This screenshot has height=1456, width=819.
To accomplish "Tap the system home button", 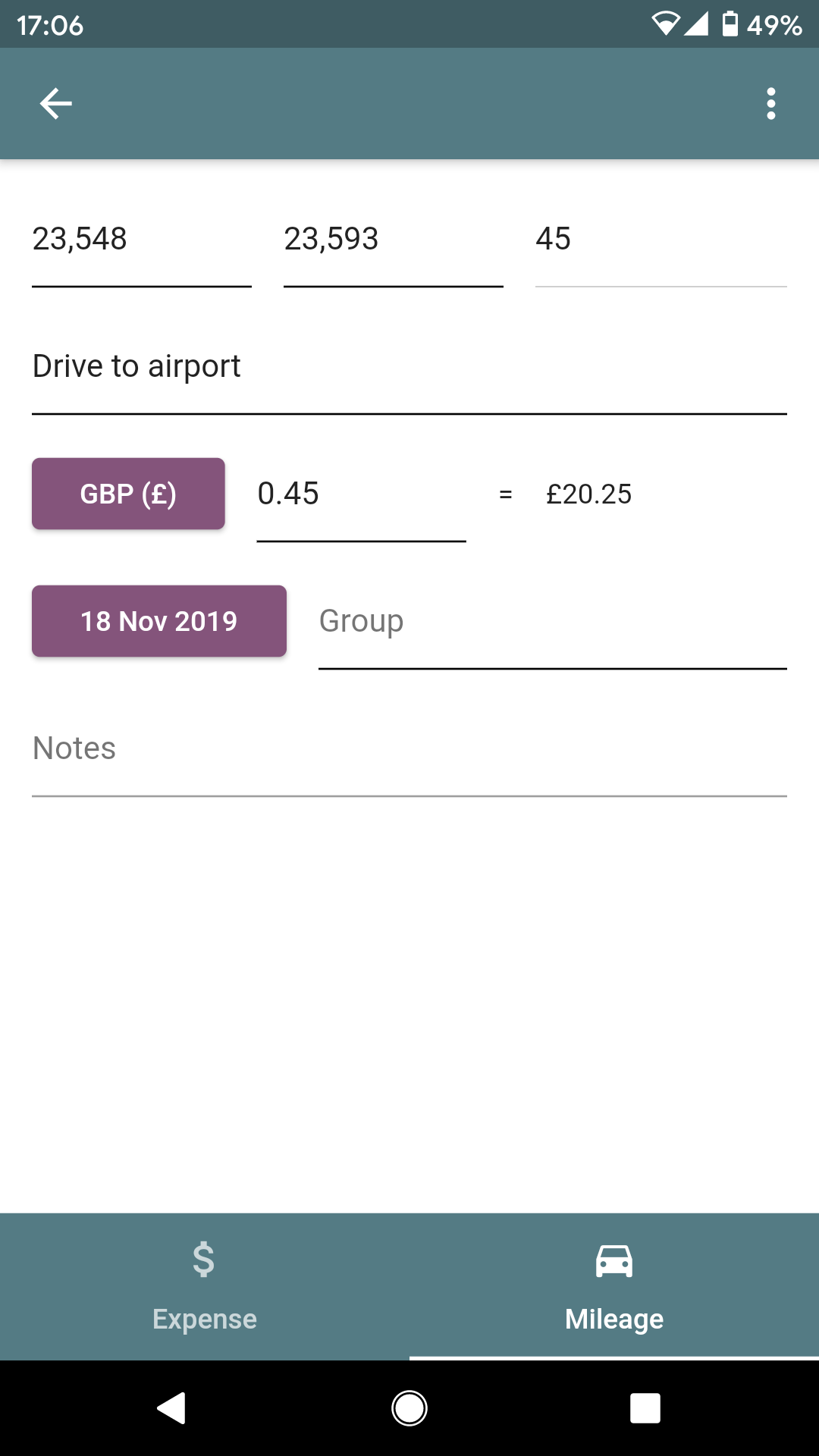I will (x=409, y=1409).
